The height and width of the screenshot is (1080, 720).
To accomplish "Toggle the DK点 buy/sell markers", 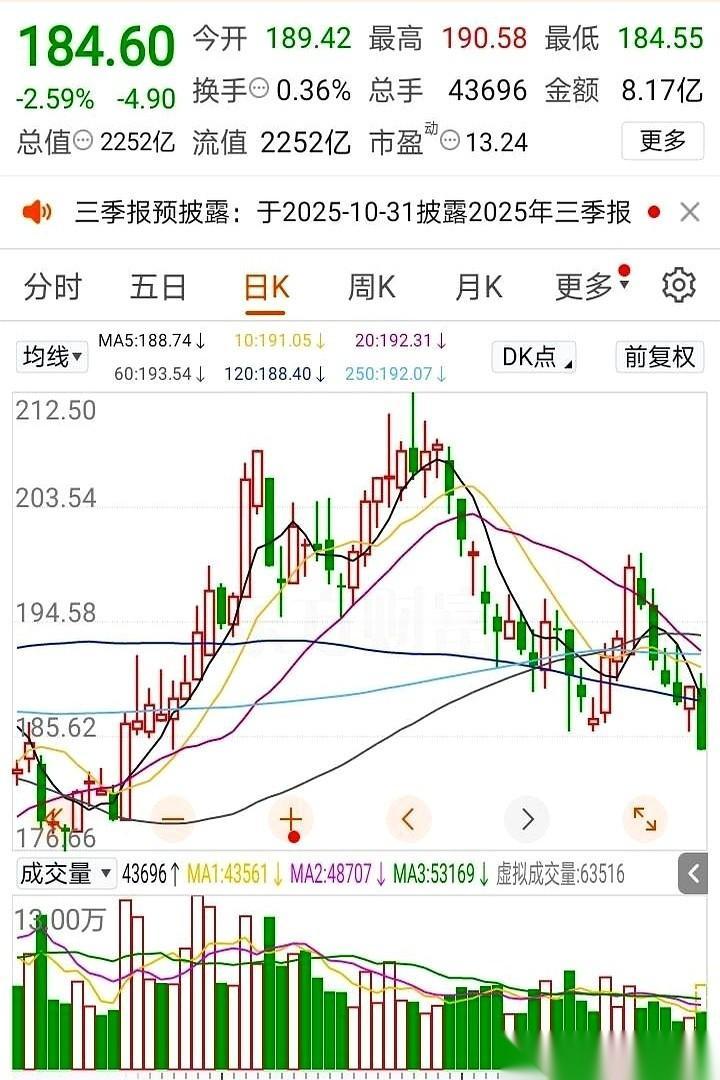I will pos(533,357).
